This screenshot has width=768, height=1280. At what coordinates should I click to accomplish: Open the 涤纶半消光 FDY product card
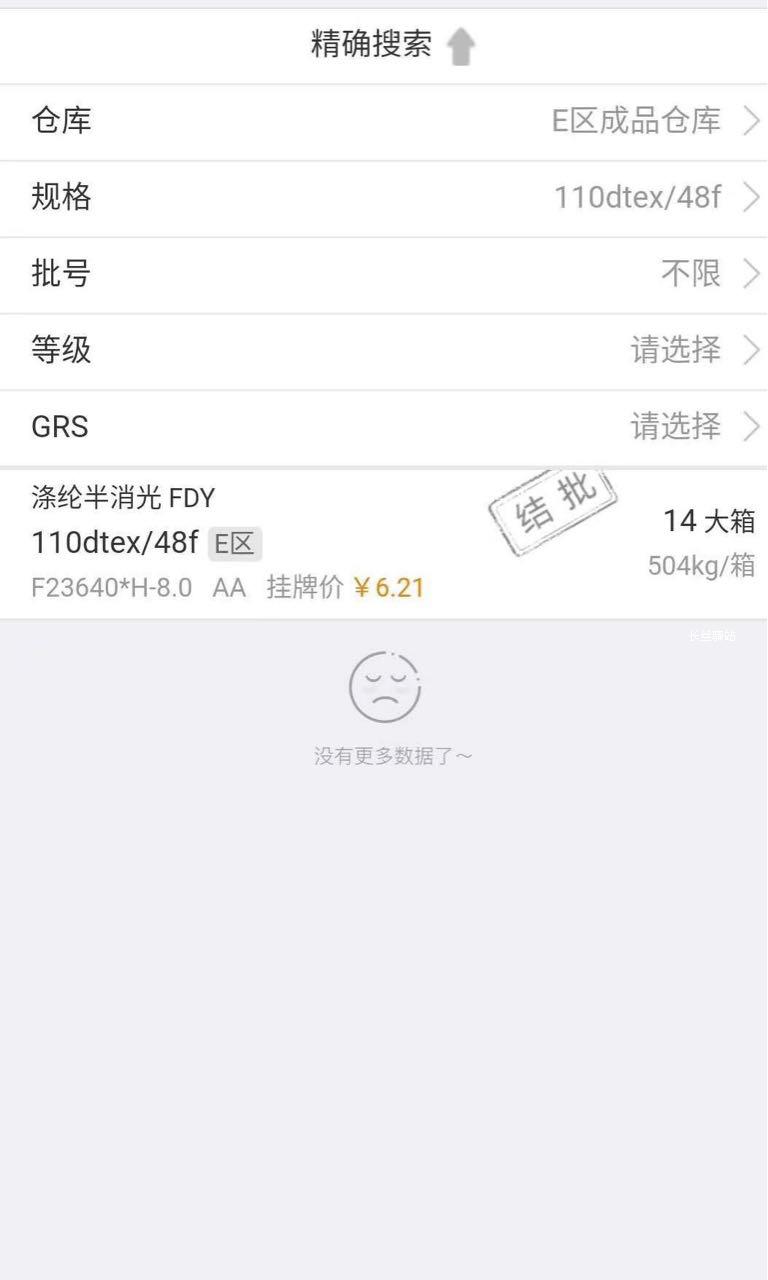point(384,543)
